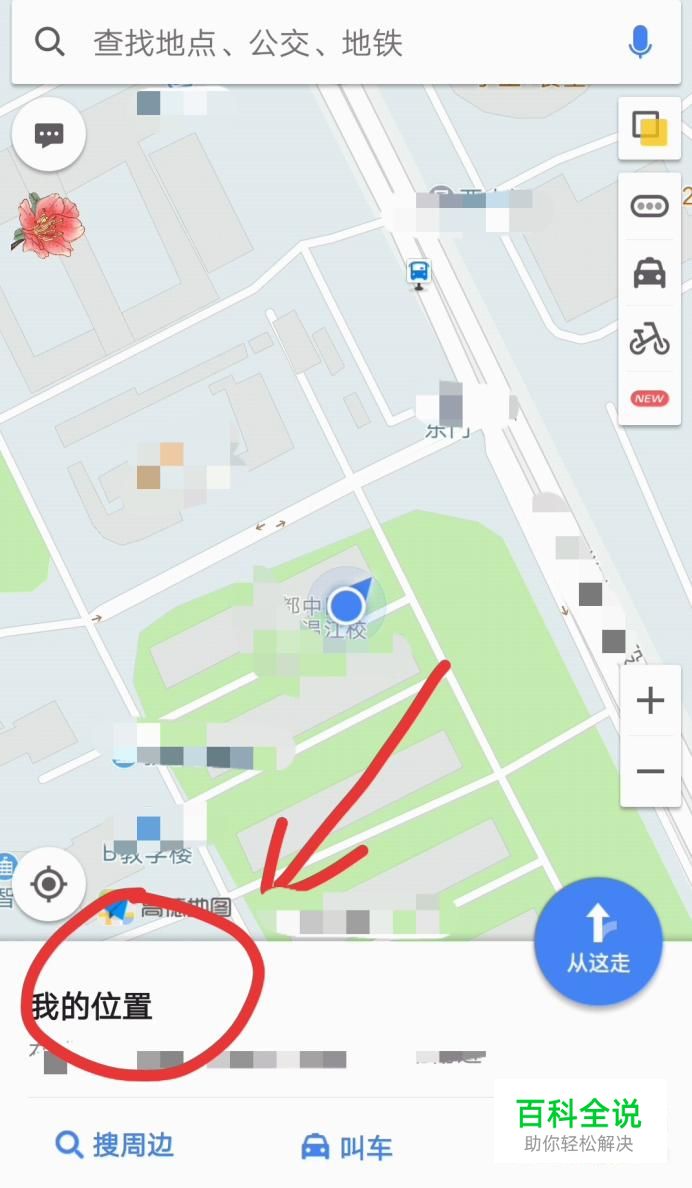Select the bike sharing icon

point(650,341)
